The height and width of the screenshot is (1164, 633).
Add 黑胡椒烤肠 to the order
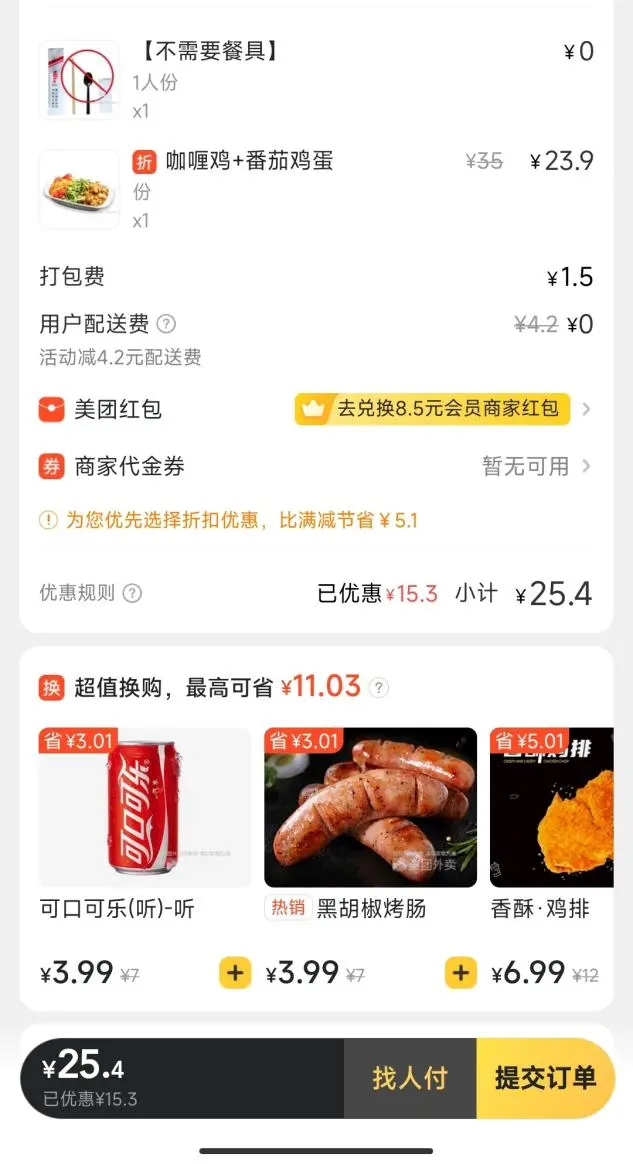pos(461,972)
